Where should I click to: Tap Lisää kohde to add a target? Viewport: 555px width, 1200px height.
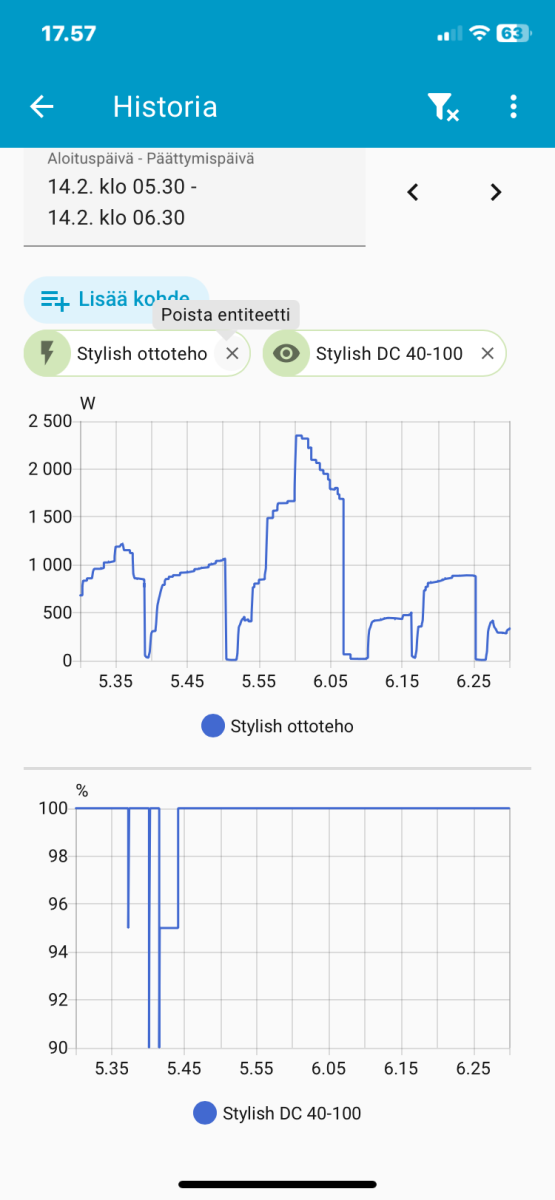pyautogui.click(x=116, y=299)
